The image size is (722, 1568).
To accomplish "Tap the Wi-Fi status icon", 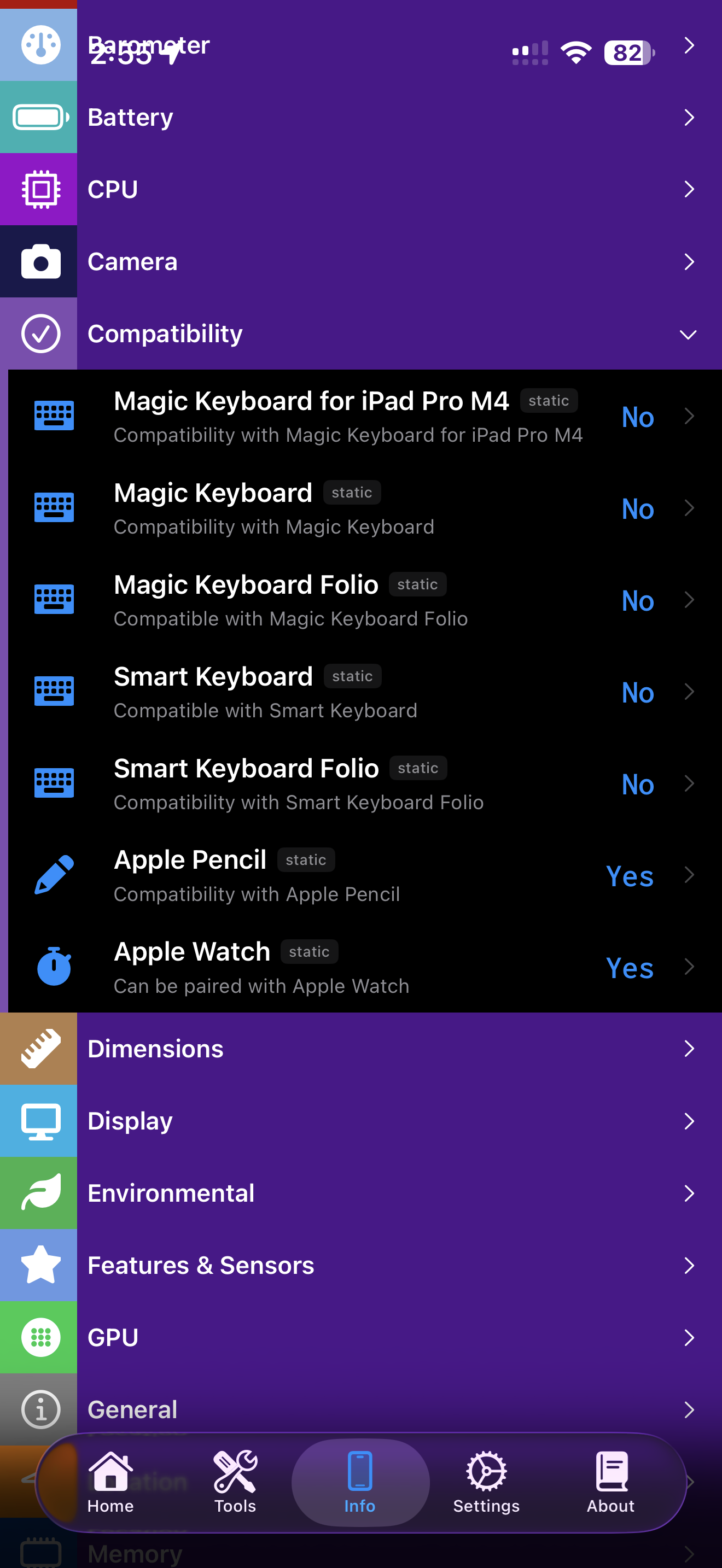I will point(576,53).
